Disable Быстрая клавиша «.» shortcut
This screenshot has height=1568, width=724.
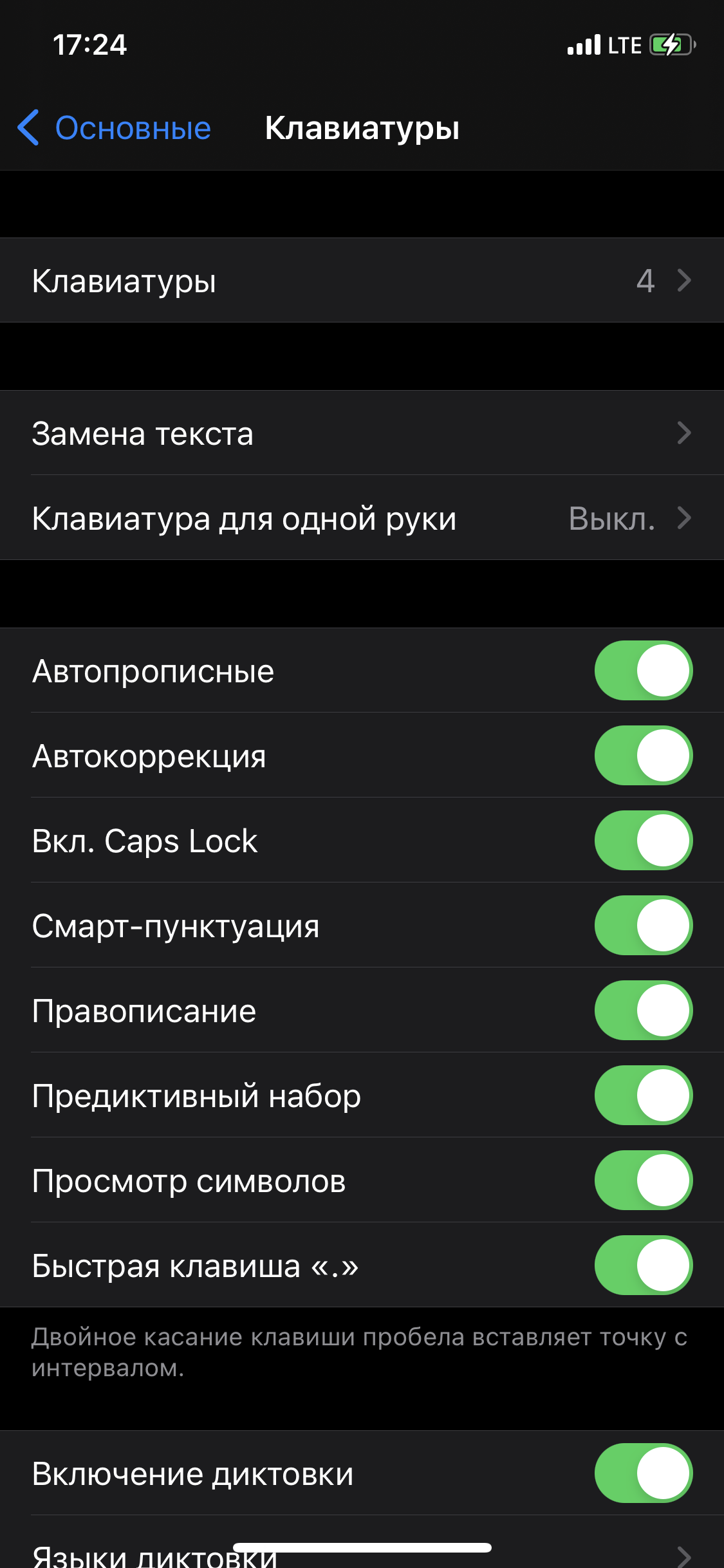[x=643, y=1265]
